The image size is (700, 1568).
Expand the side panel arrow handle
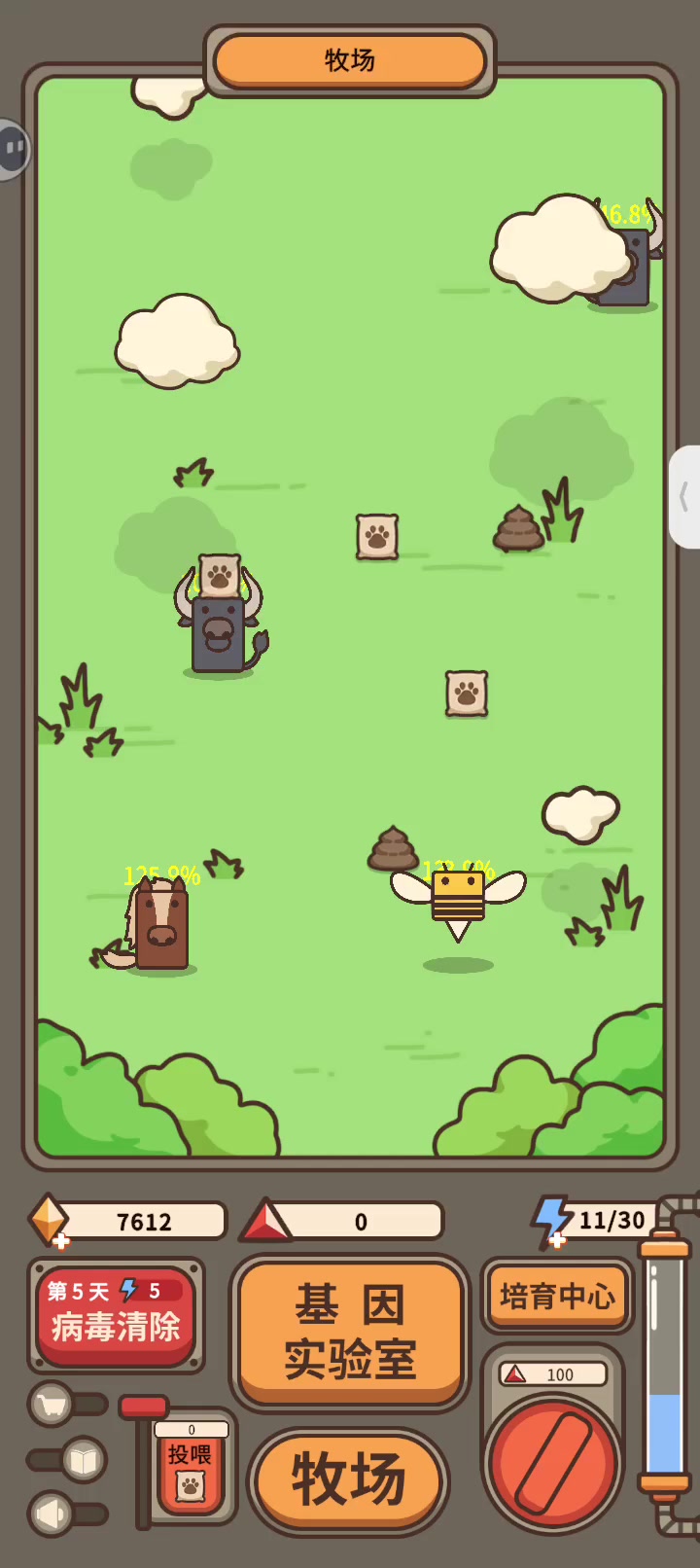click(x=684, y=497)
